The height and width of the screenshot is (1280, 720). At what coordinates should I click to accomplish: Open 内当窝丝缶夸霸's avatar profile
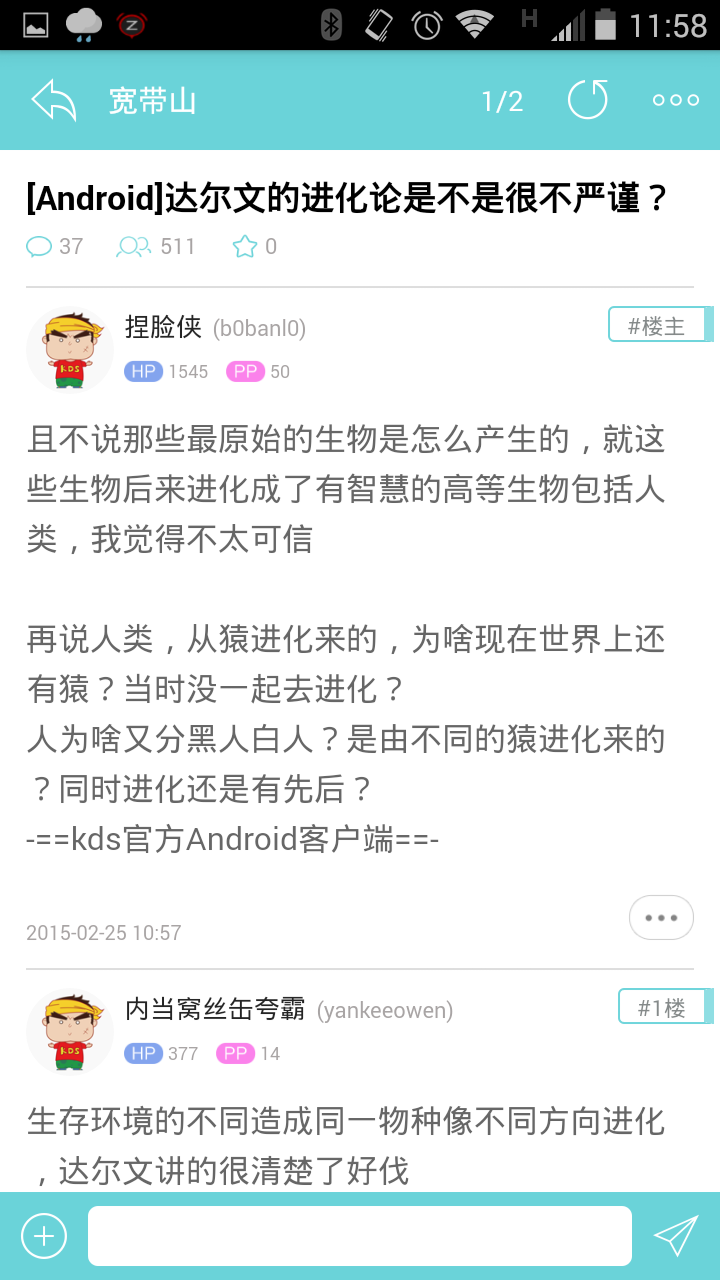69,1032
